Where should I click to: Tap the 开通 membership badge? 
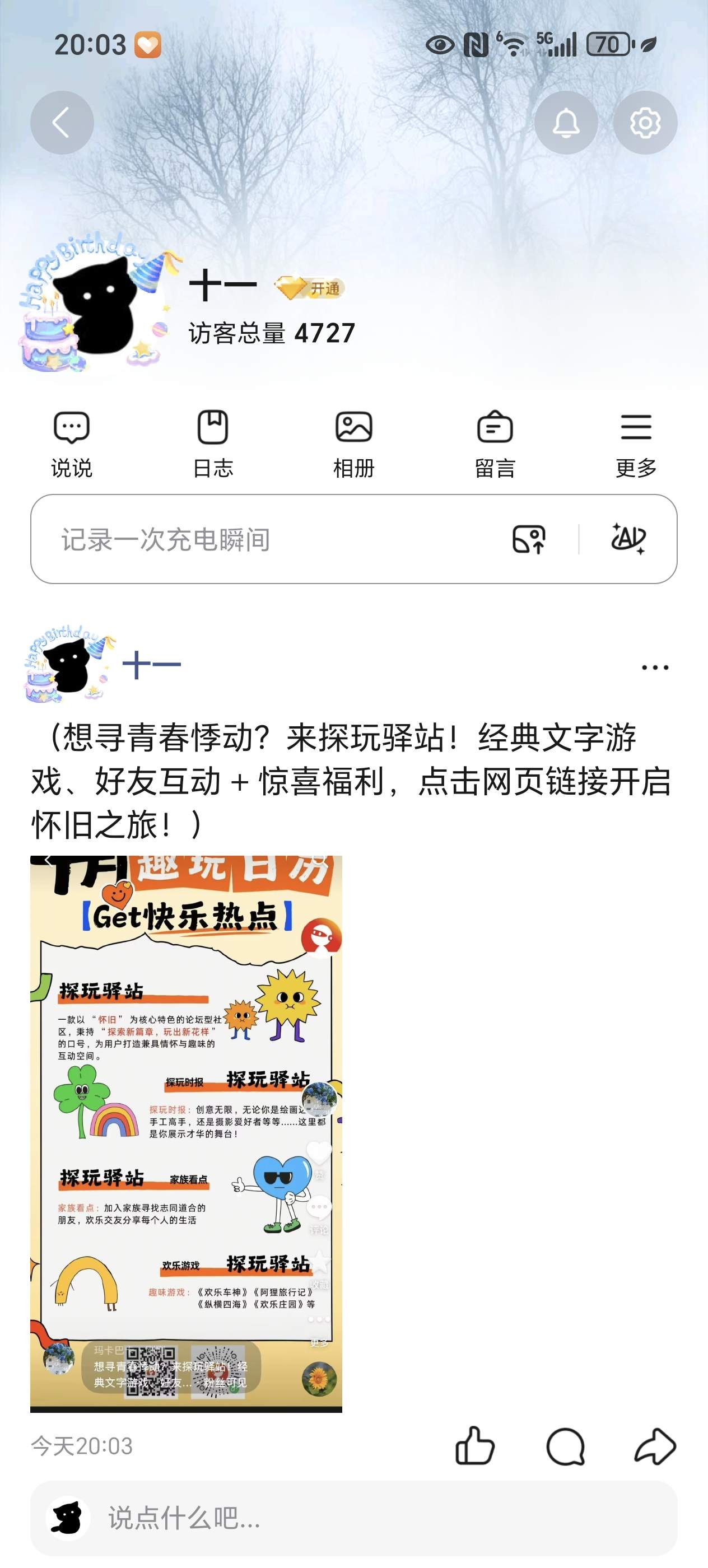pyautogui.click(x=310, y=288)
